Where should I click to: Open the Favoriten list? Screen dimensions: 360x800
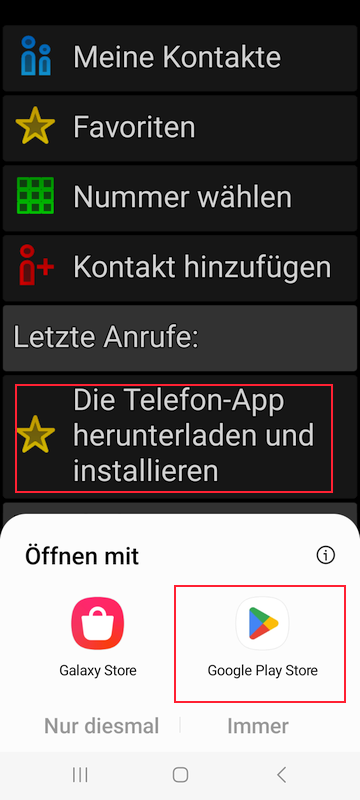click(x=179, y=128)
